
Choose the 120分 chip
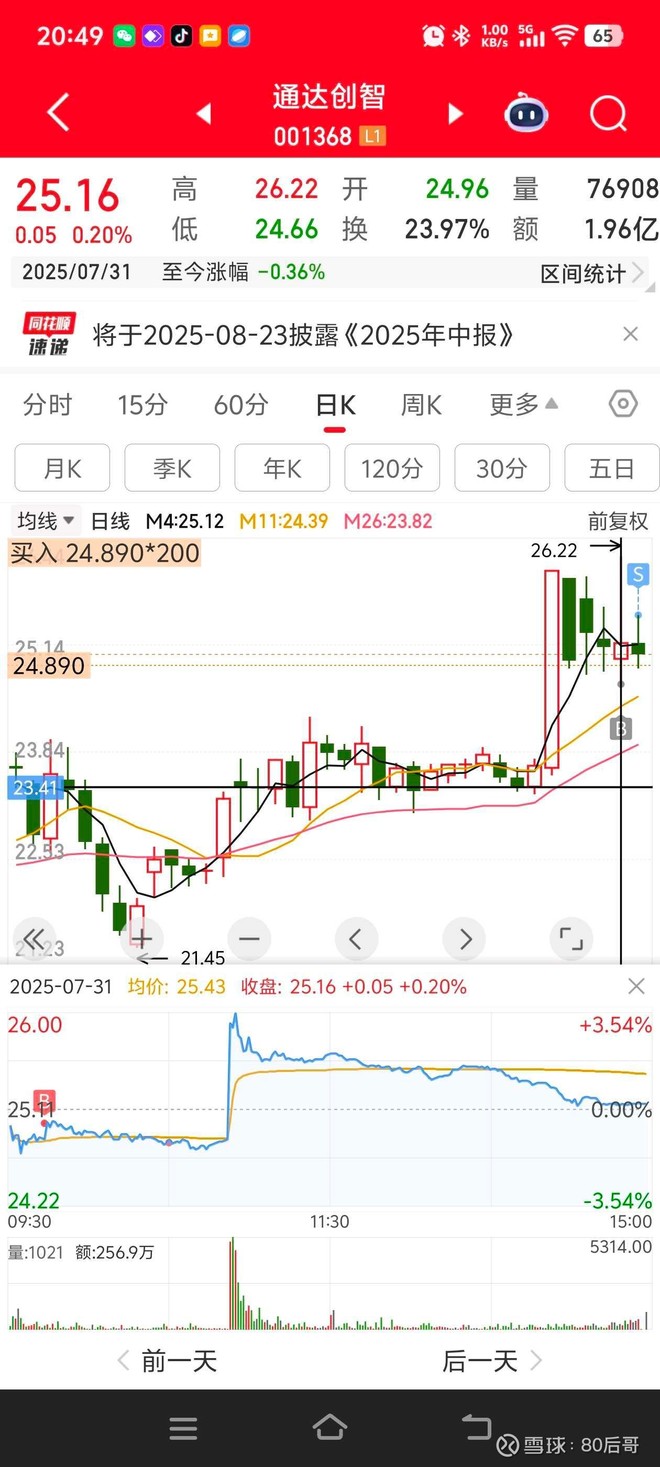pyautogui.click(x=392, y=468)
